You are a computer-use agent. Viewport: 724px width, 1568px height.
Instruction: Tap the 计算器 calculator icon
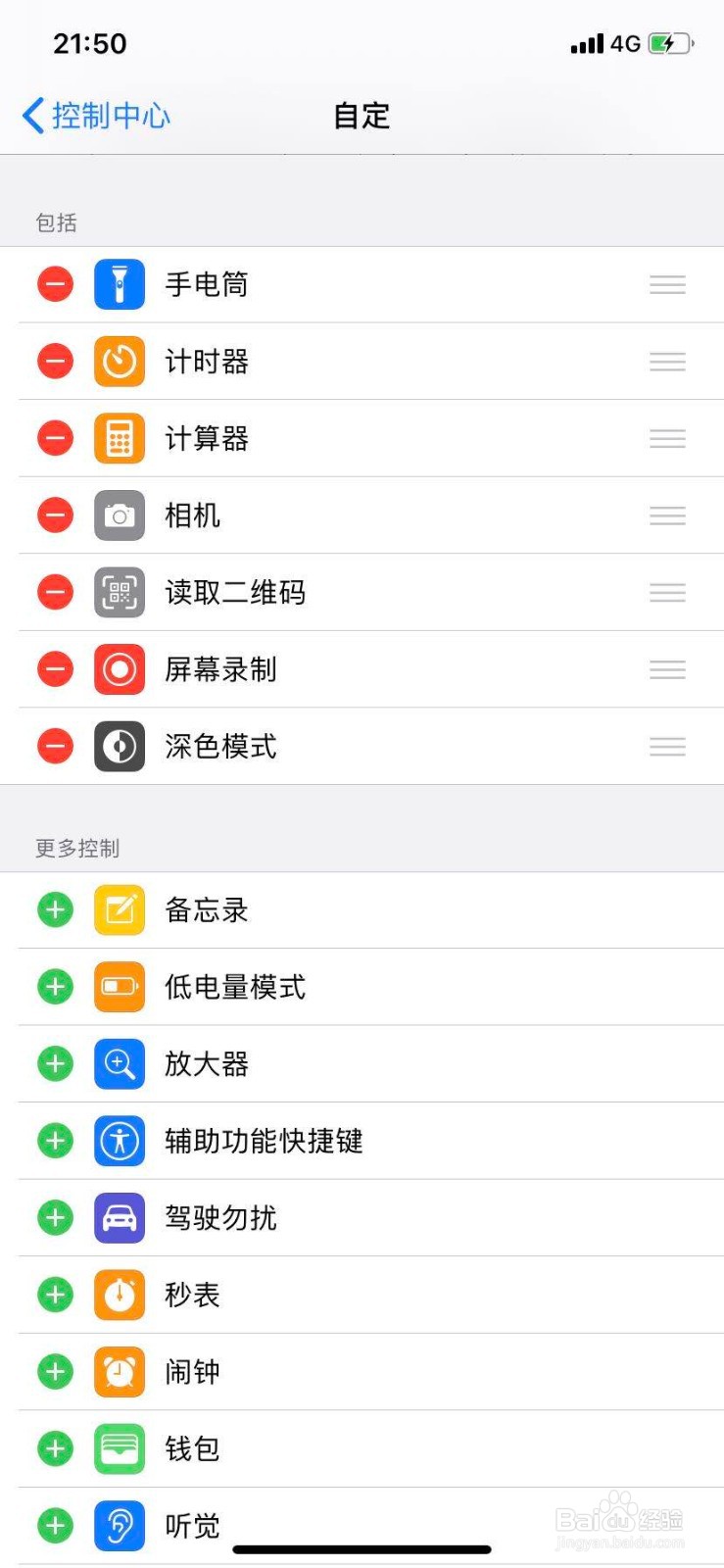click(x=119, y=438)
